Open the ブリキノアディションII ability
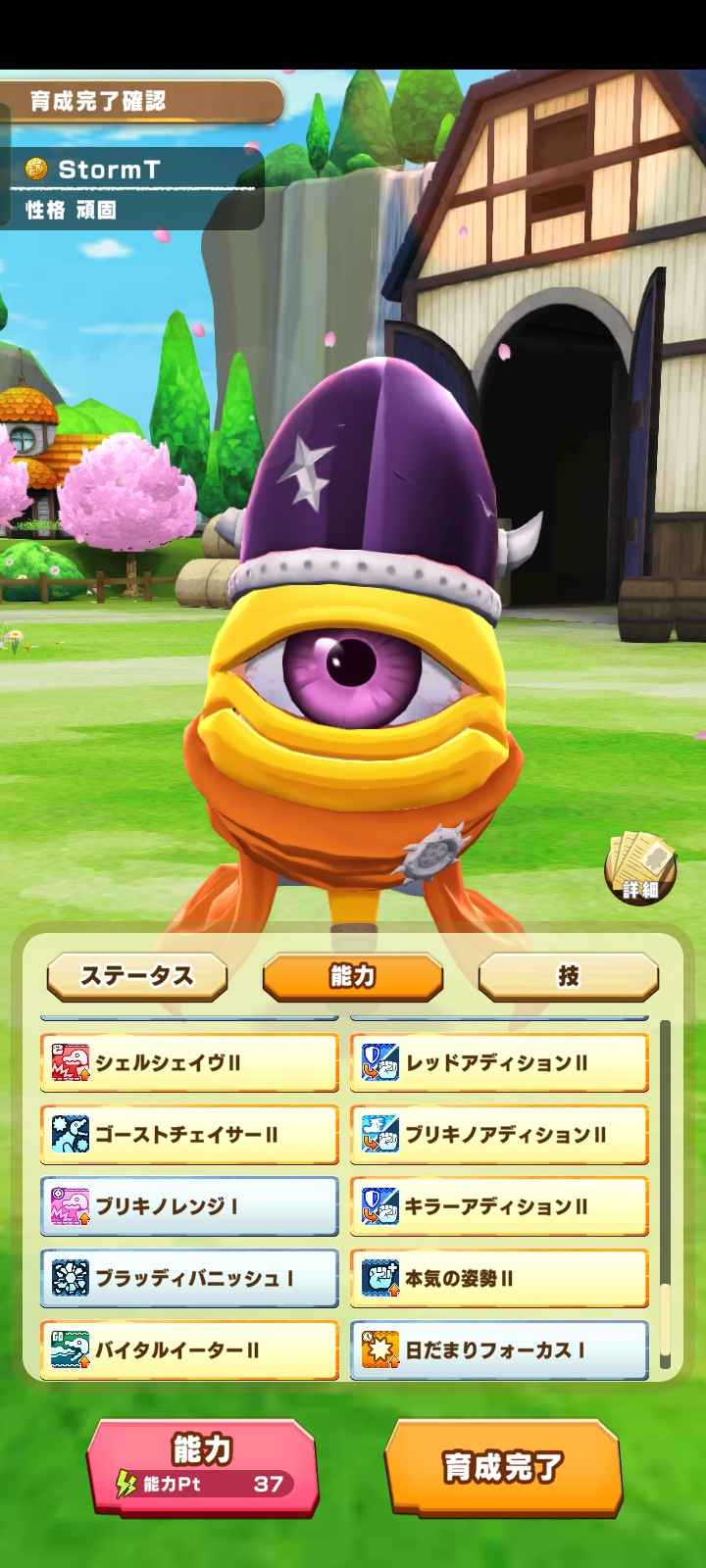 tap(499, 1135)
